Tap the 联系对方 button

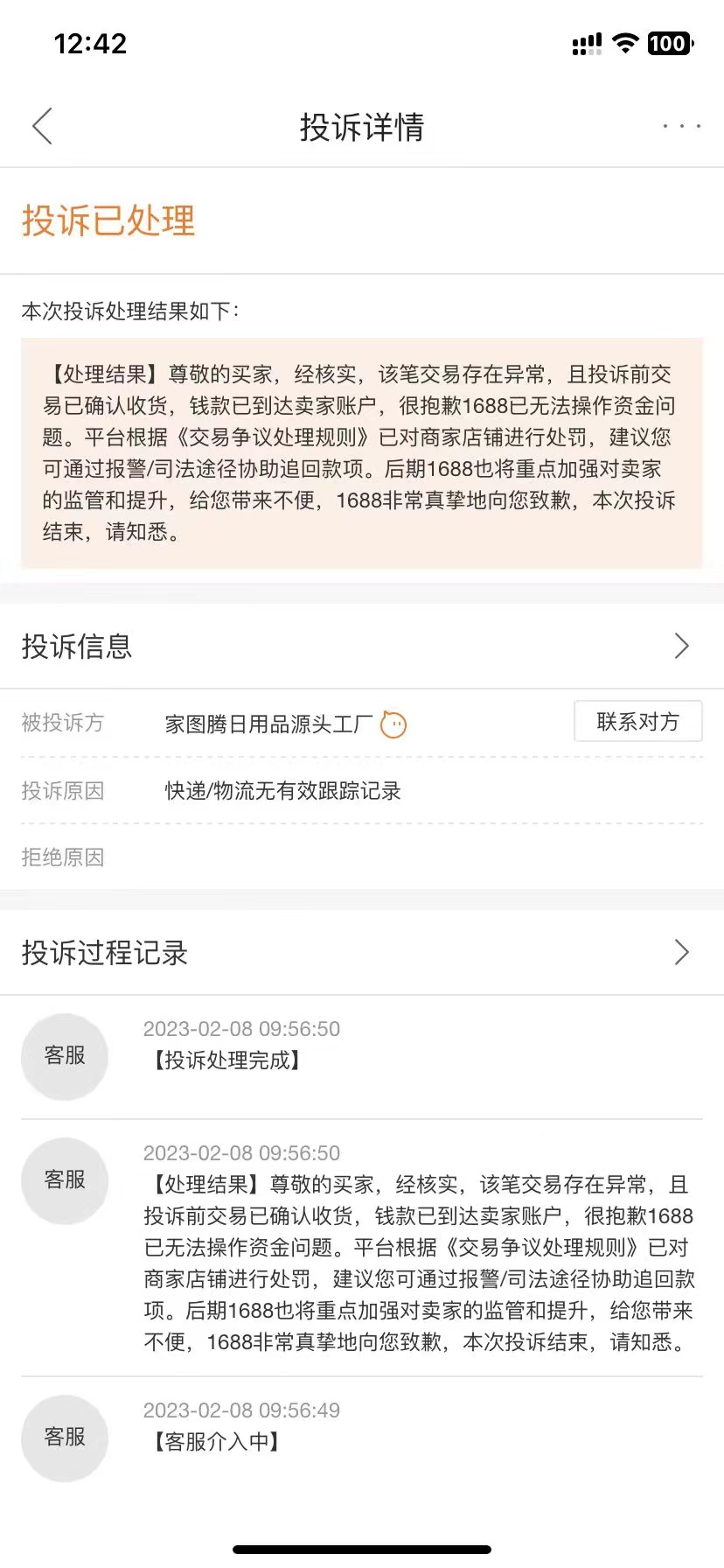click(x=637, y=722)
